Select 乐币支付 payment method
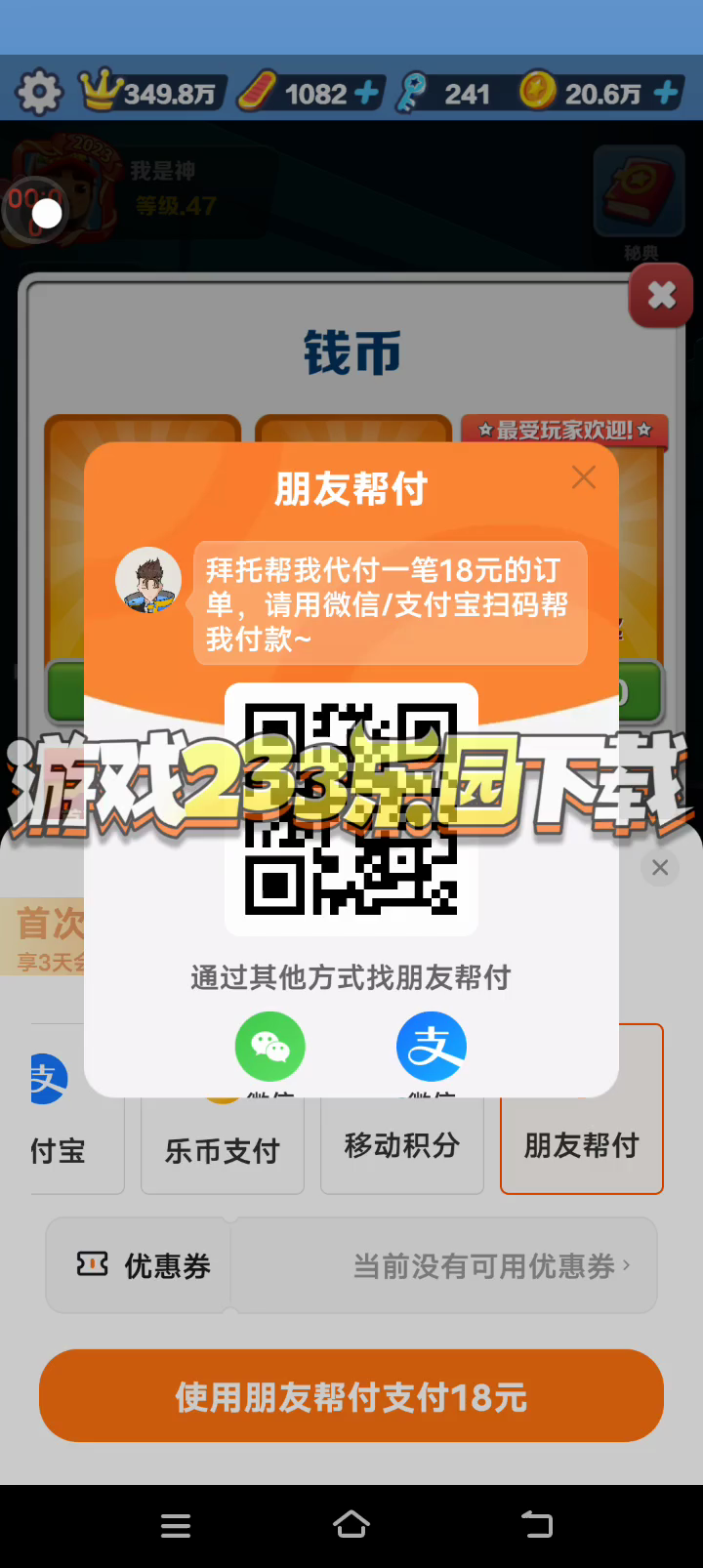 click(x=223, y=1148)
